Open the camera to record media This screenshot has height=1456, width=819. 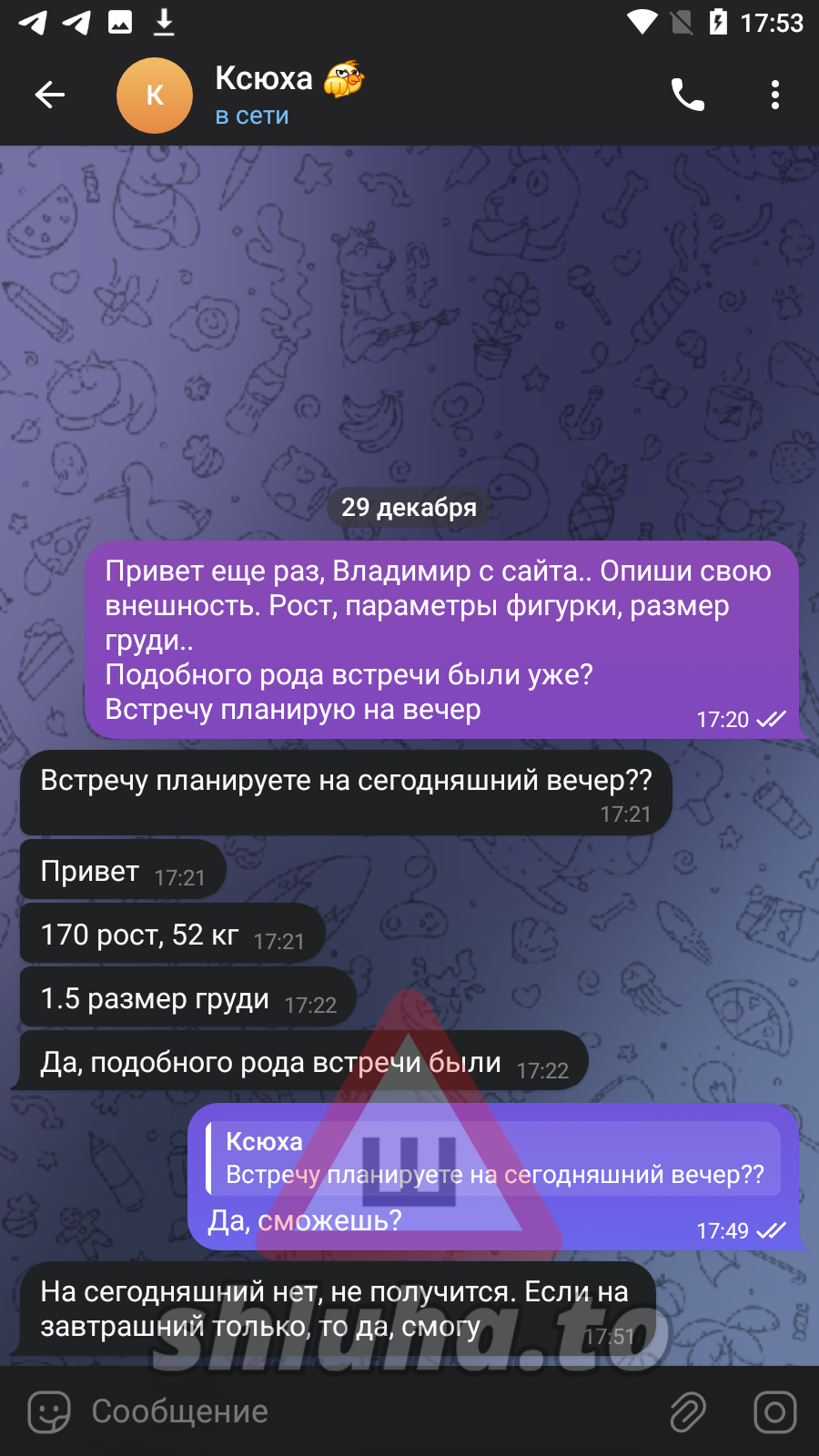(774, 1412)
